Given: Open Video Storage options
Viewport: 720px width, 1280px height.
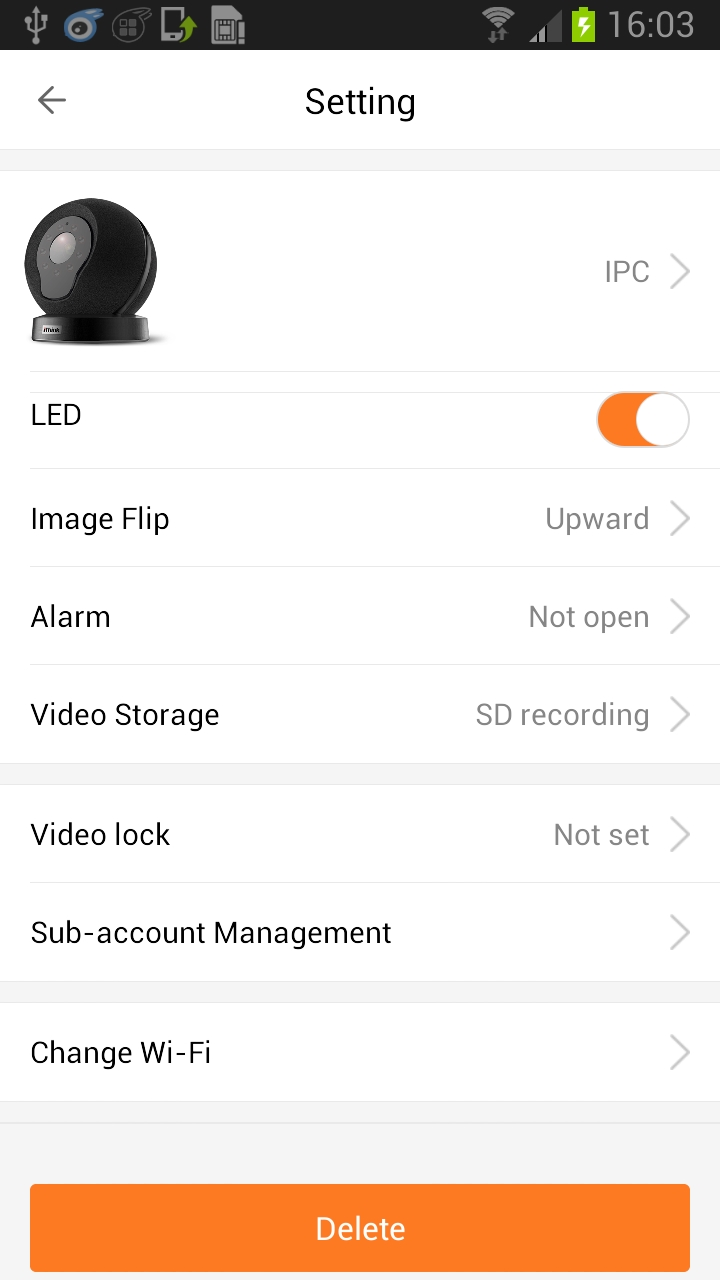Looking at the screenshot, I should [360, 714].
